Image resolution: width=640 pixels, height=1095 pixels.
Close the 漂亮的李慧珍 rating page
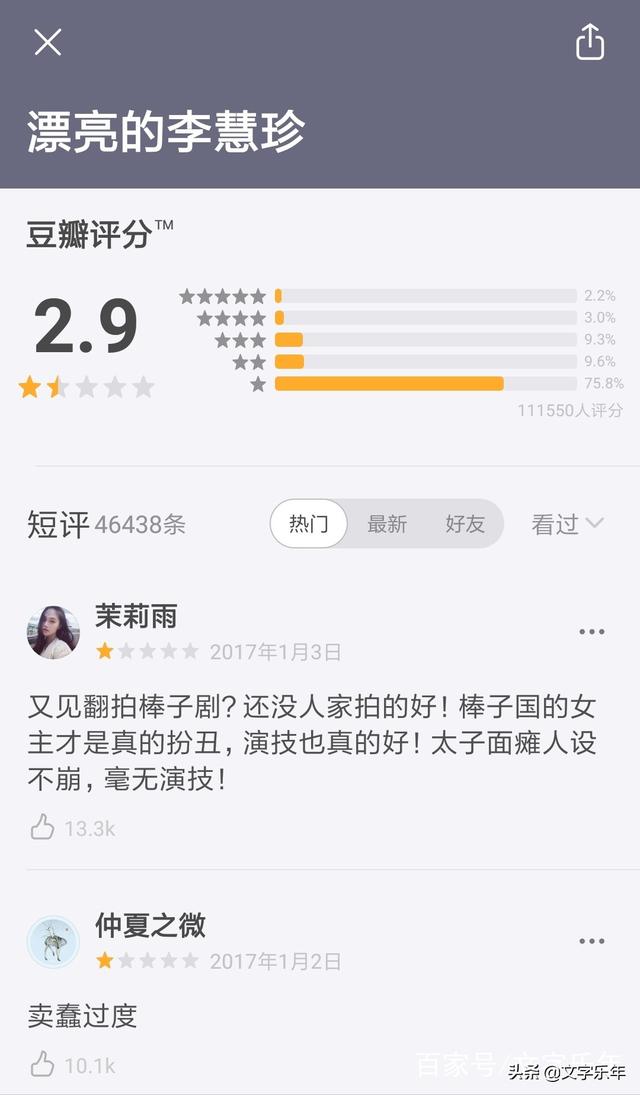tap(48, 42)
